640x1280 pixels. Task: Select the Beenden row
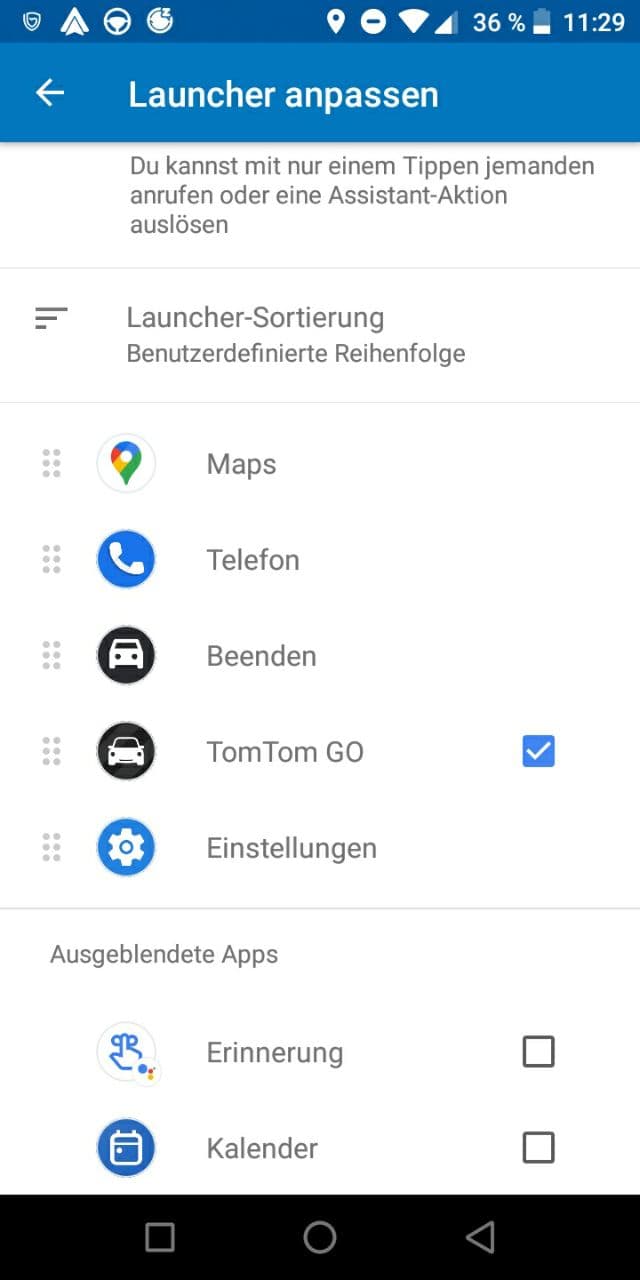click(261, 656)
